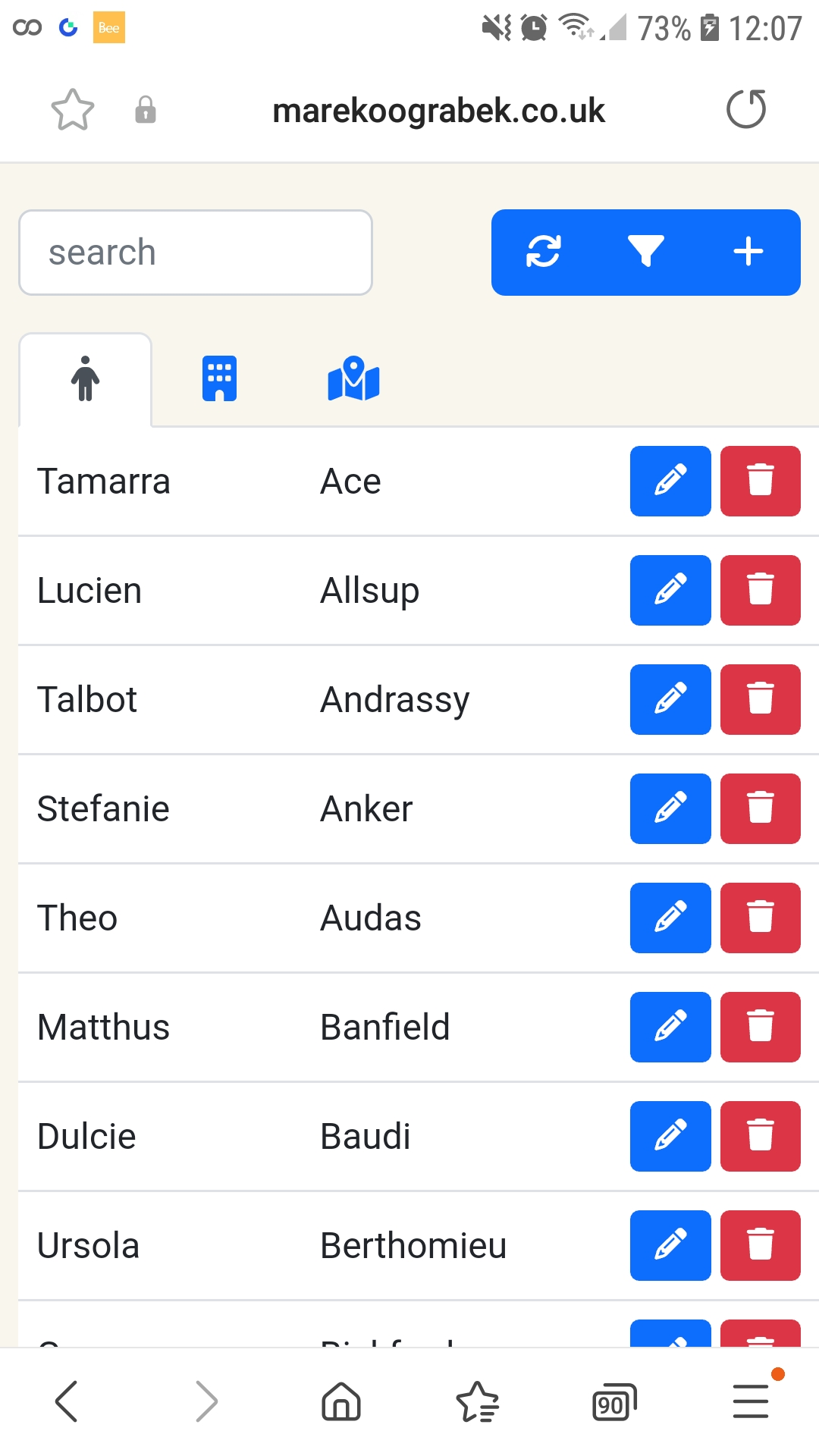Open the filter options
The image size is (819, 1456).
point(645,252)
